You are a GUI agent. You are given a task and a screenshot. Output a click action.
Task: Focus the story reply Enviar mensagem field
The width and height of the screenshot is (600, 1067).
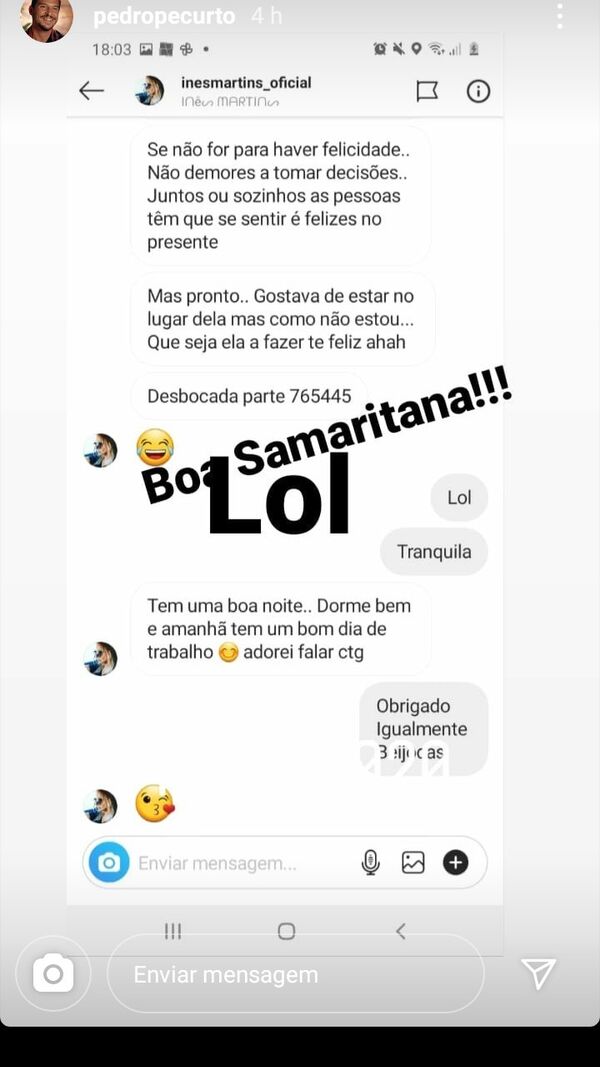click(295, 974)
